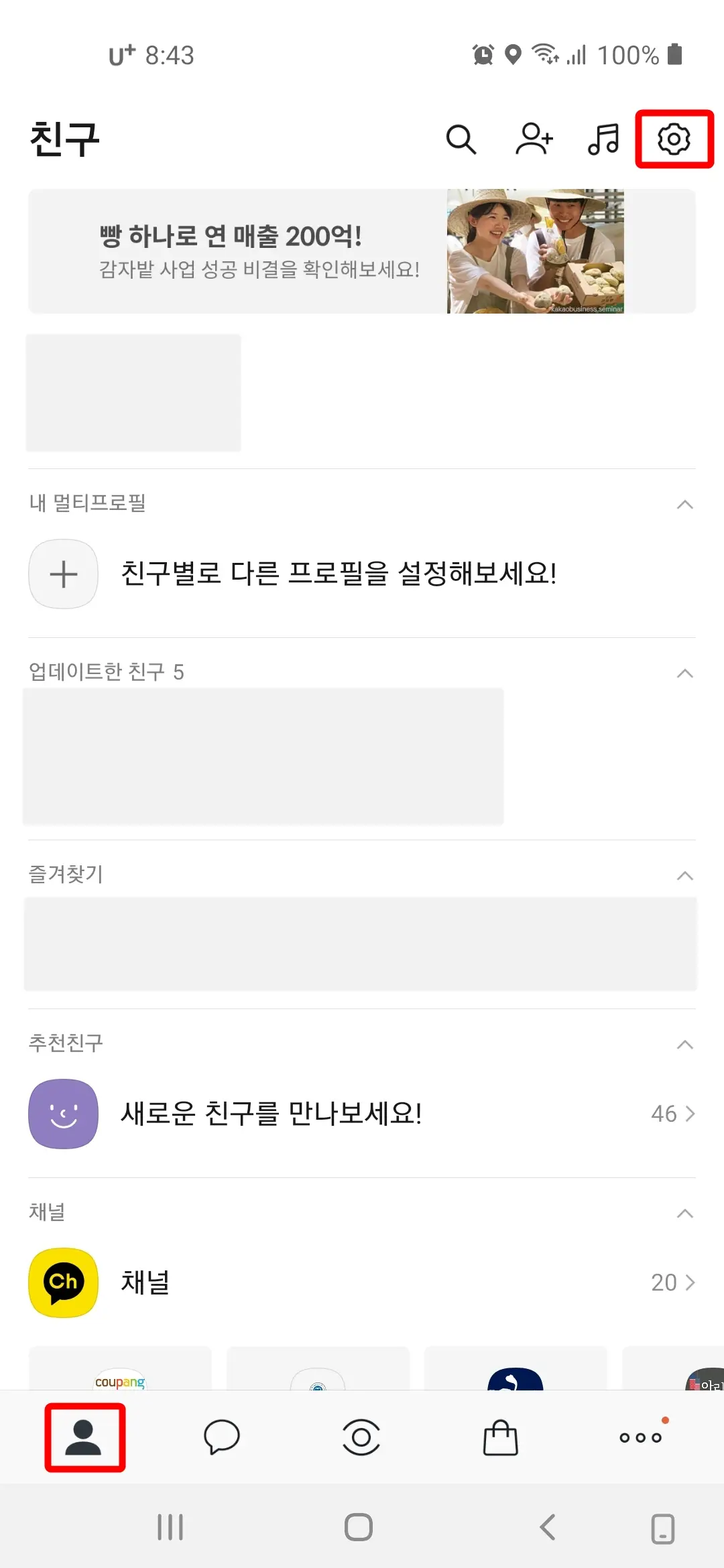This screenshot has height=1568, width=724.
Task: Tap the More ellipsis icon with orange dot
Action: (x=641, y=1438)
